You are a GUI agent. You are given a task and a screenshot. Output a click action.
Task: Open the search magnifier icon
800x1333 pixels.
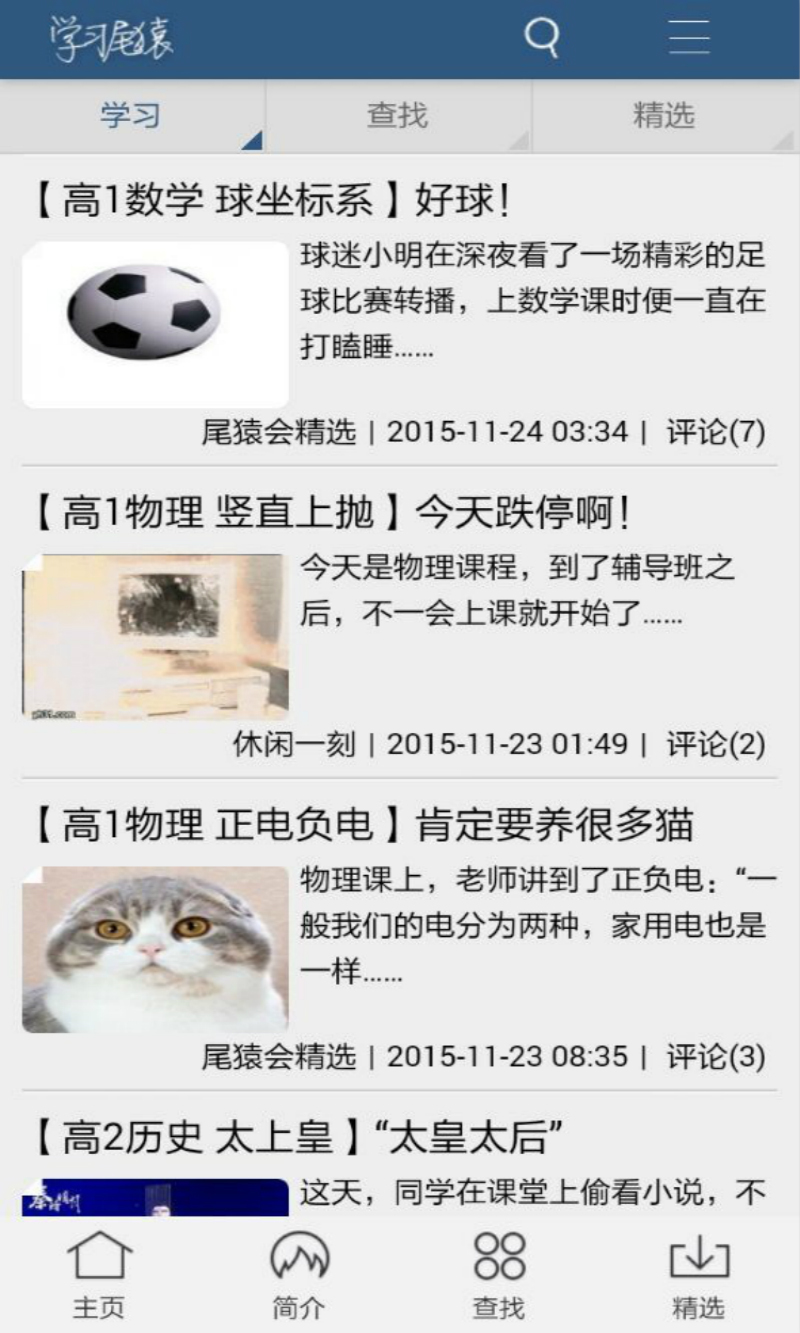pos(542,38)
